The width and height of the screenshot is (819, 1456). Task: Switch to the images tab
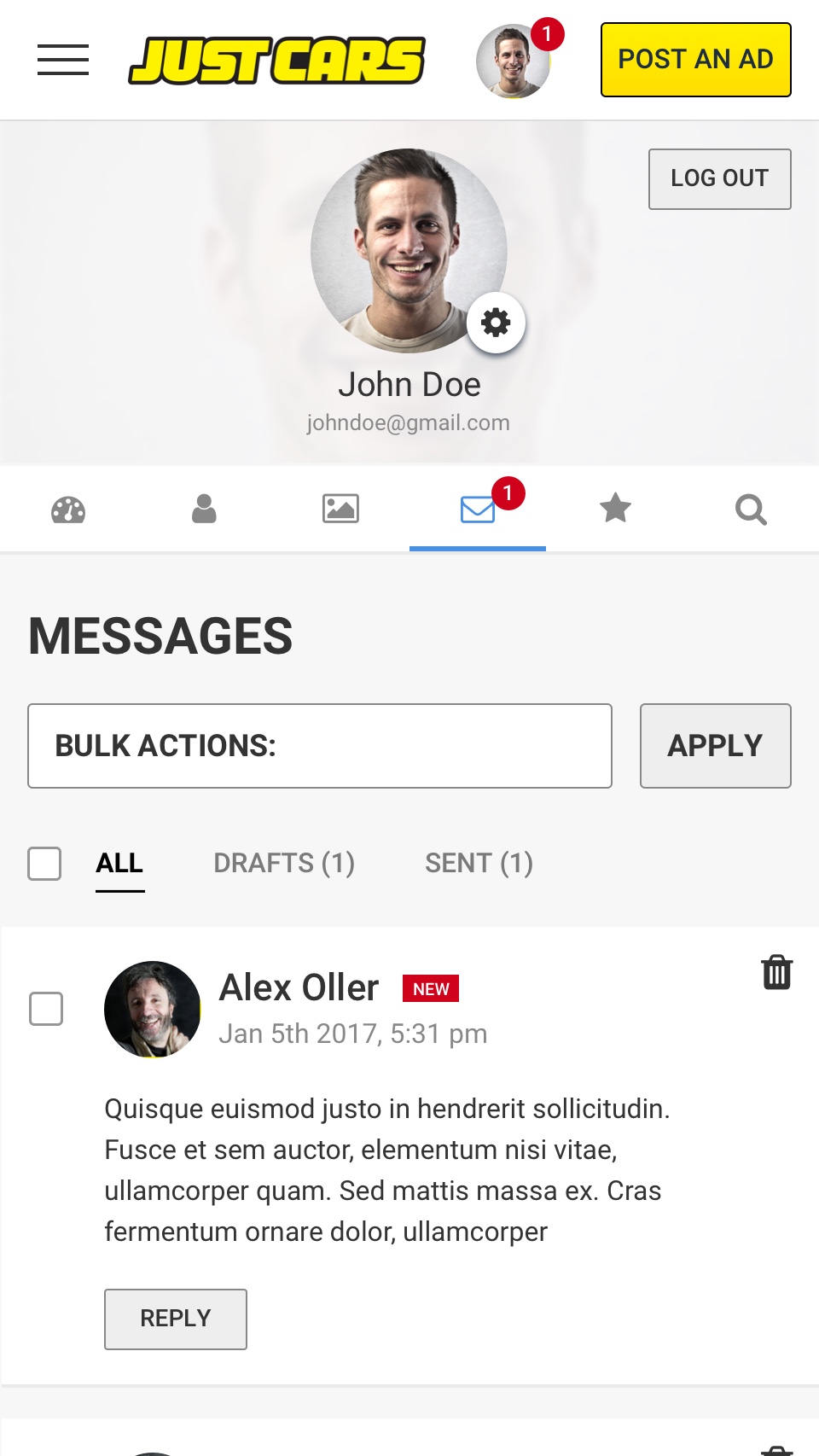(x=340, y=509)
